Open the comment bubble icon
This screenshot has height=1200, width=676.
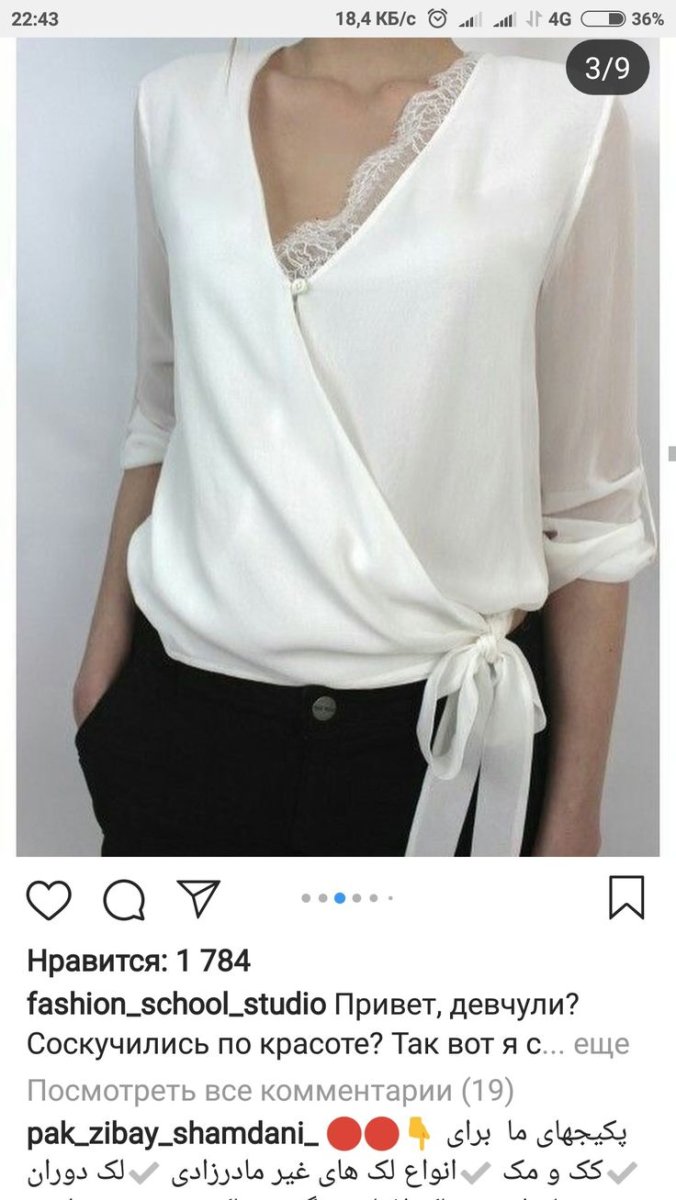[124, 898]
